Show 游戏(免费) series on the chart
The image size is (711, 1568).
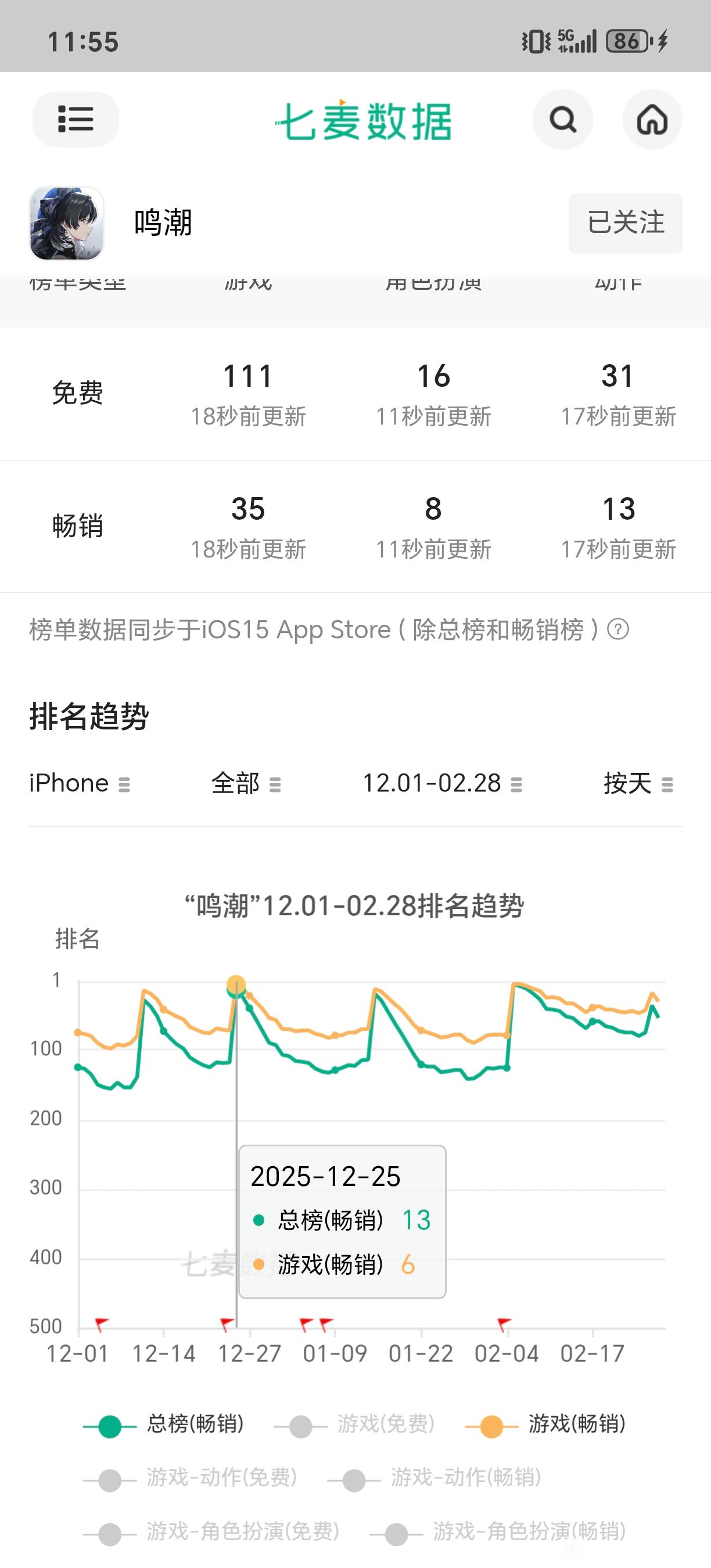[355, 1425]
